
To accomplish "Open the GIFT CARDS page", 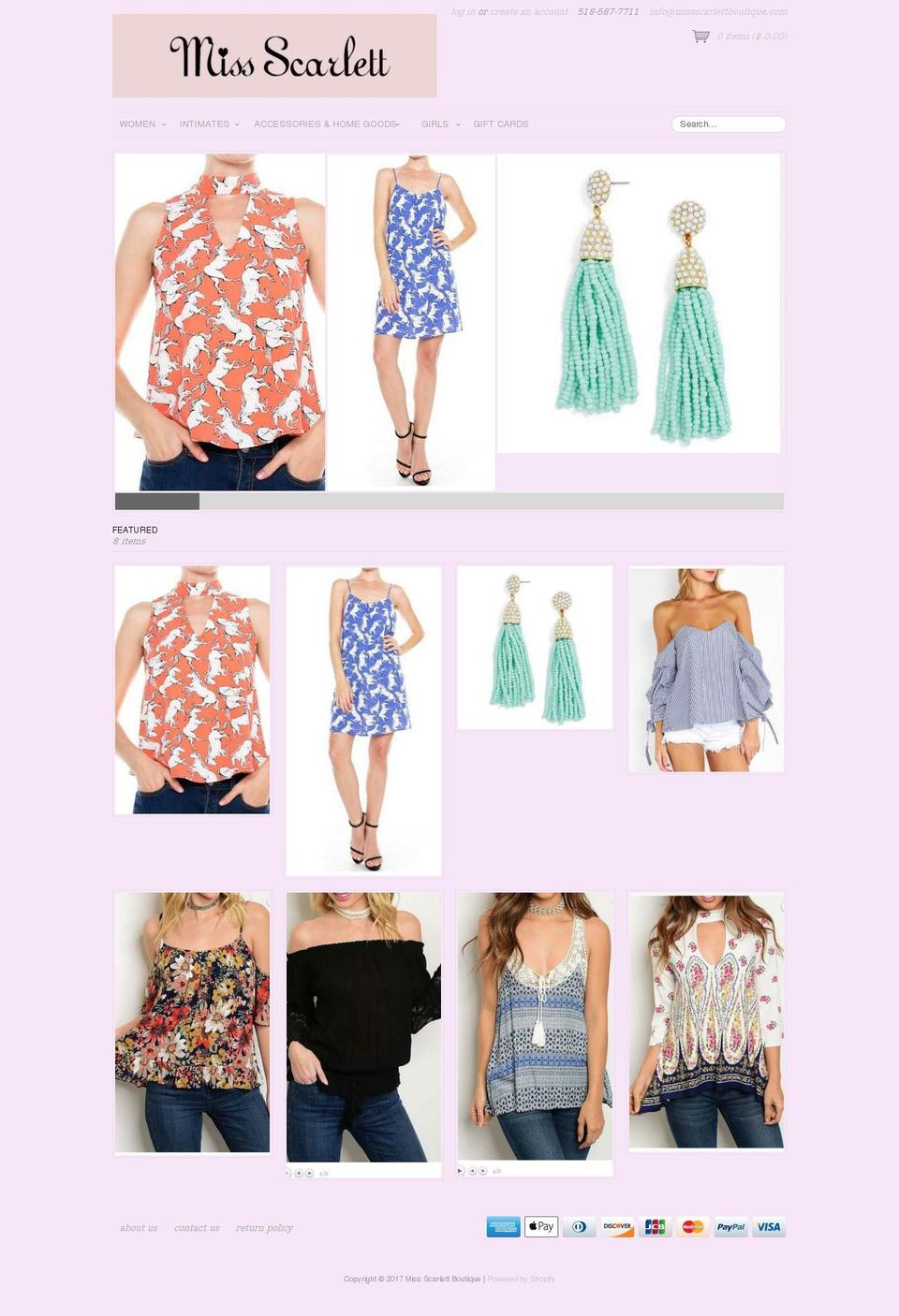I will click(x=500, y=124).
